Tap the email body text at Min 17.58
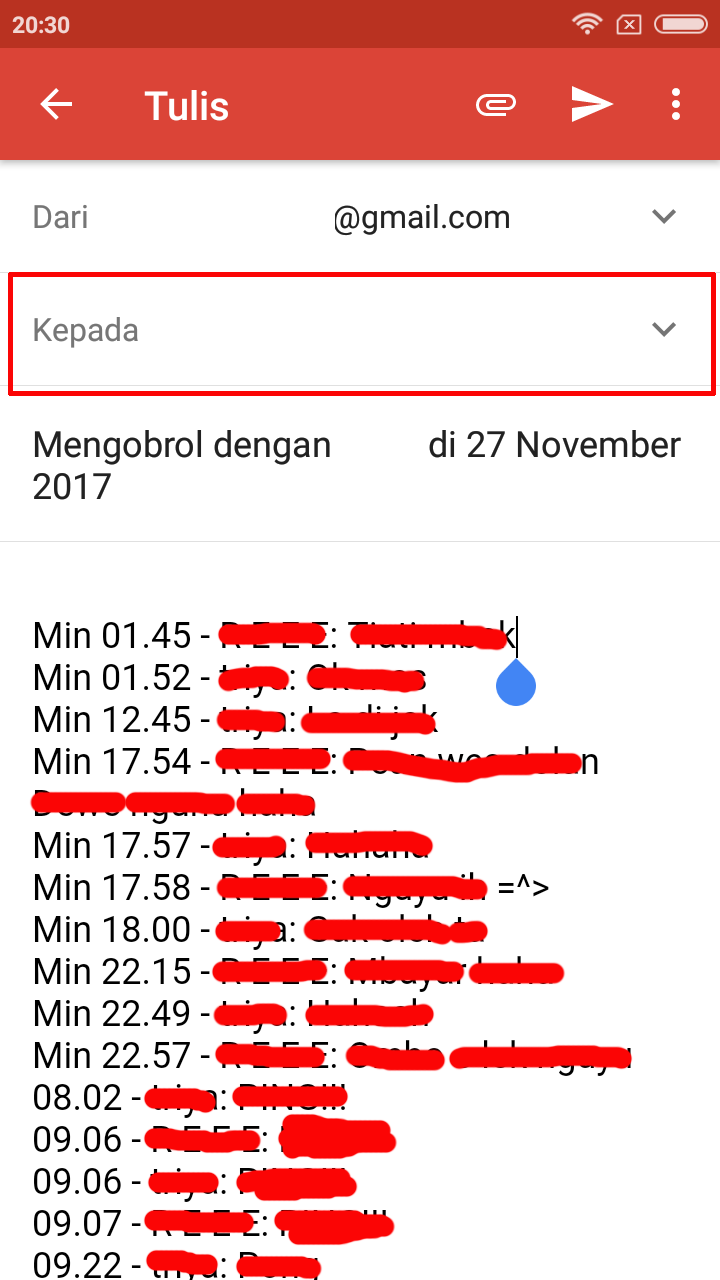 tap(111, 887)
